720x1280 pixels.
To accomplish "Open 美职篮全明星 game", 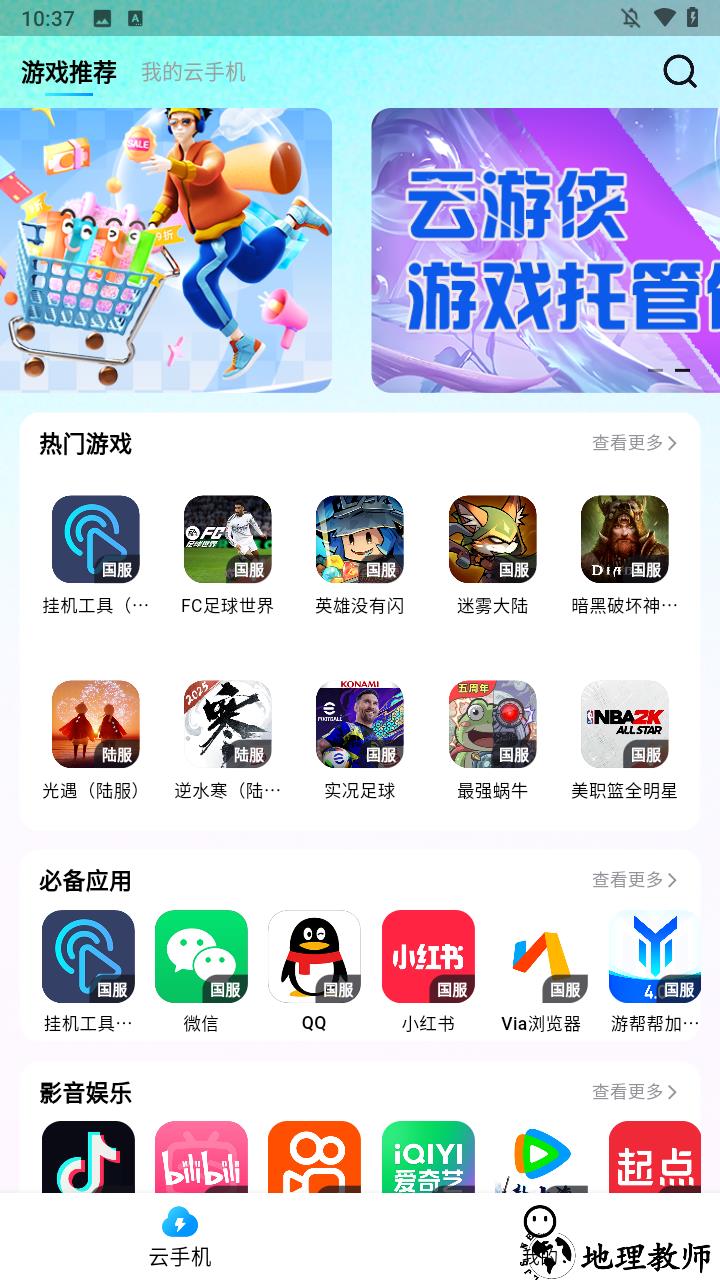I will (624, 725).
